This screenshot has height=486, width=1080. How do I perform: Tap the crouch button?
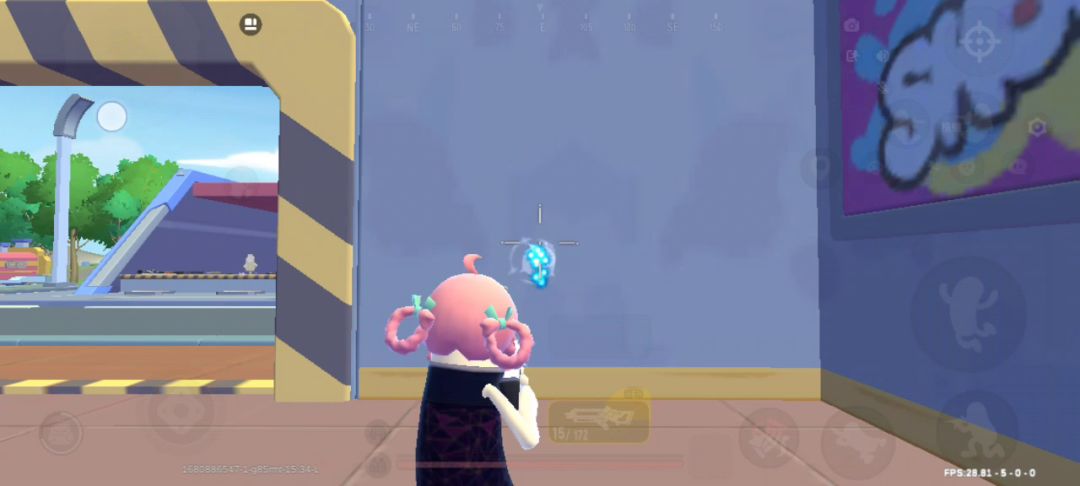[x=975, y=430]
